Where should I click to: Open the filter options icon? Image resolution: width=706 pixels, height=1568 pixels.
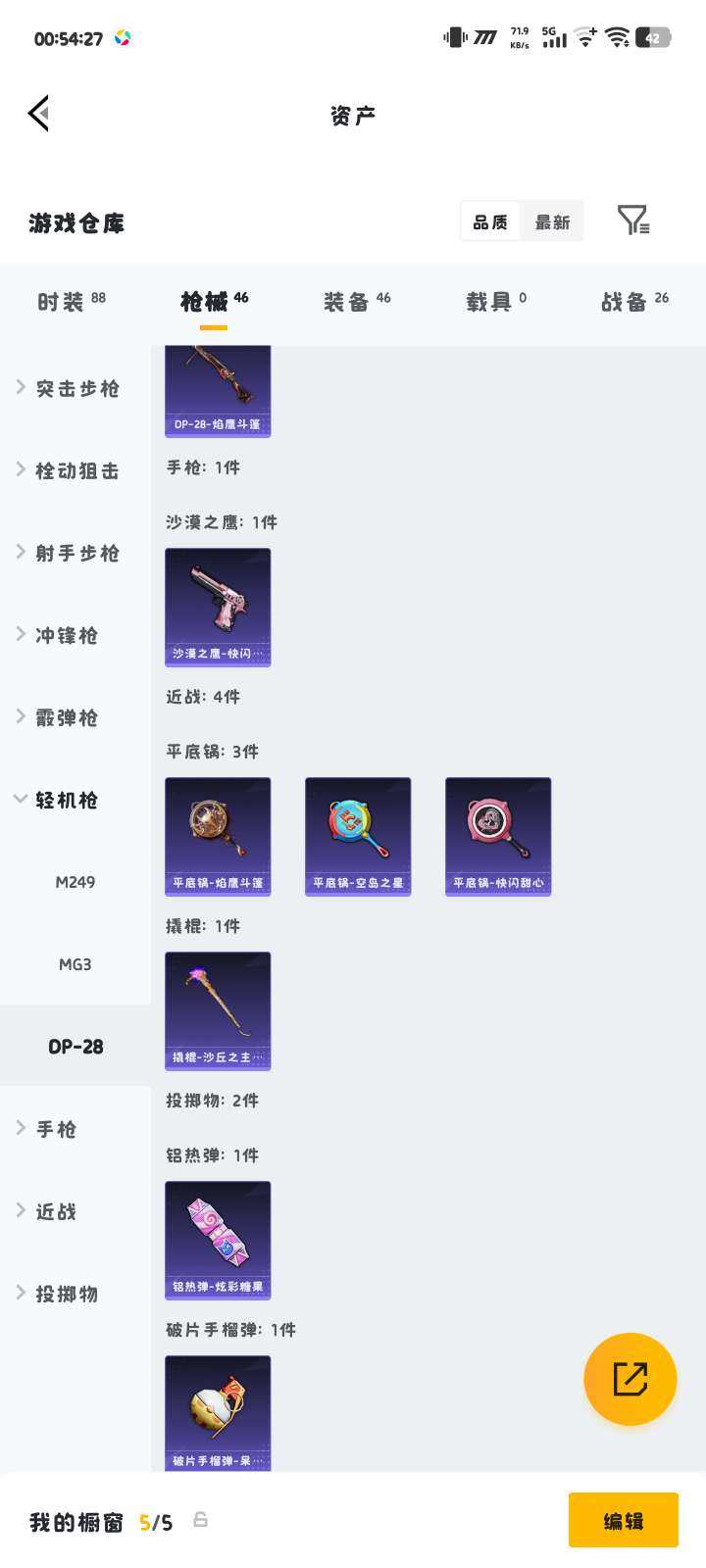[x=632, y=220]
